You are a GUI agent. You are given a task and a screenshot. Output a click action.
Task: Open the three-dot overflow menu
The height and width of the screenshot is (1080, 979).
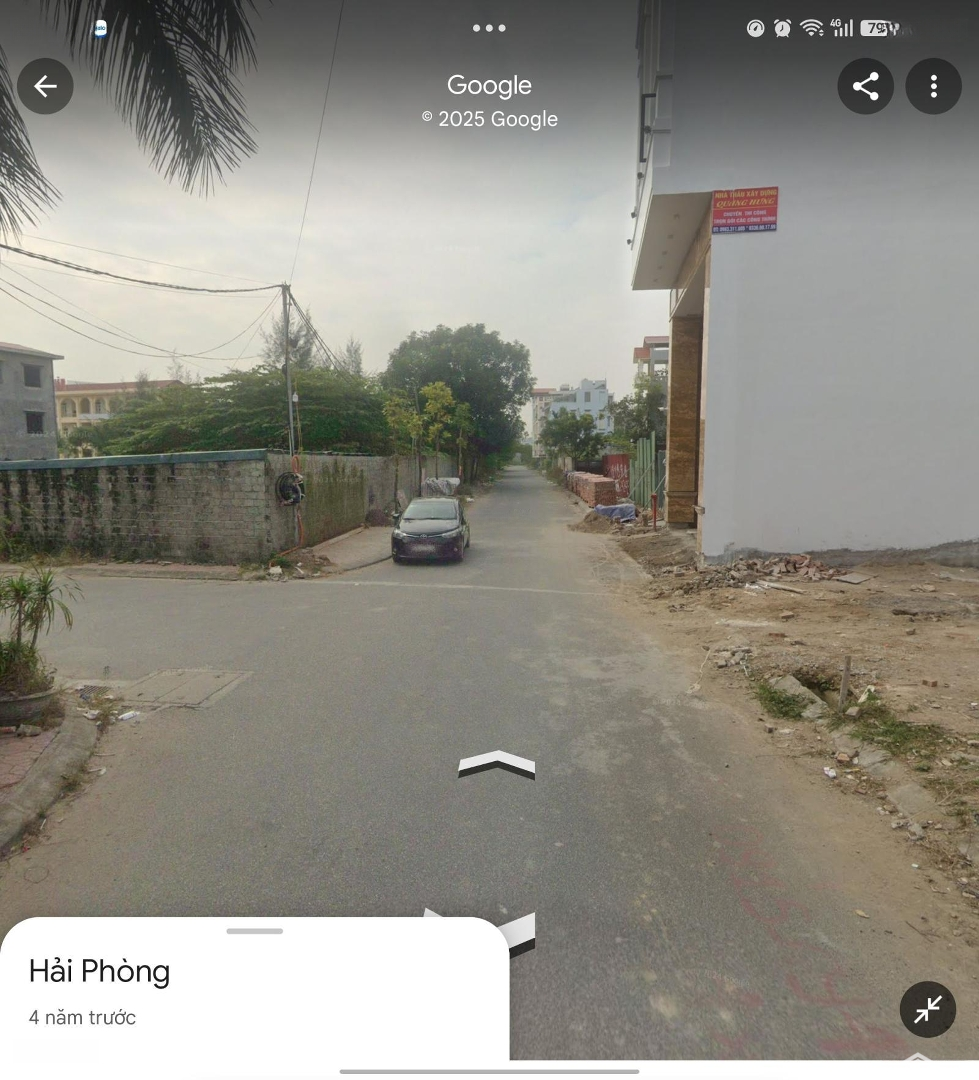[x=933, y=86]
